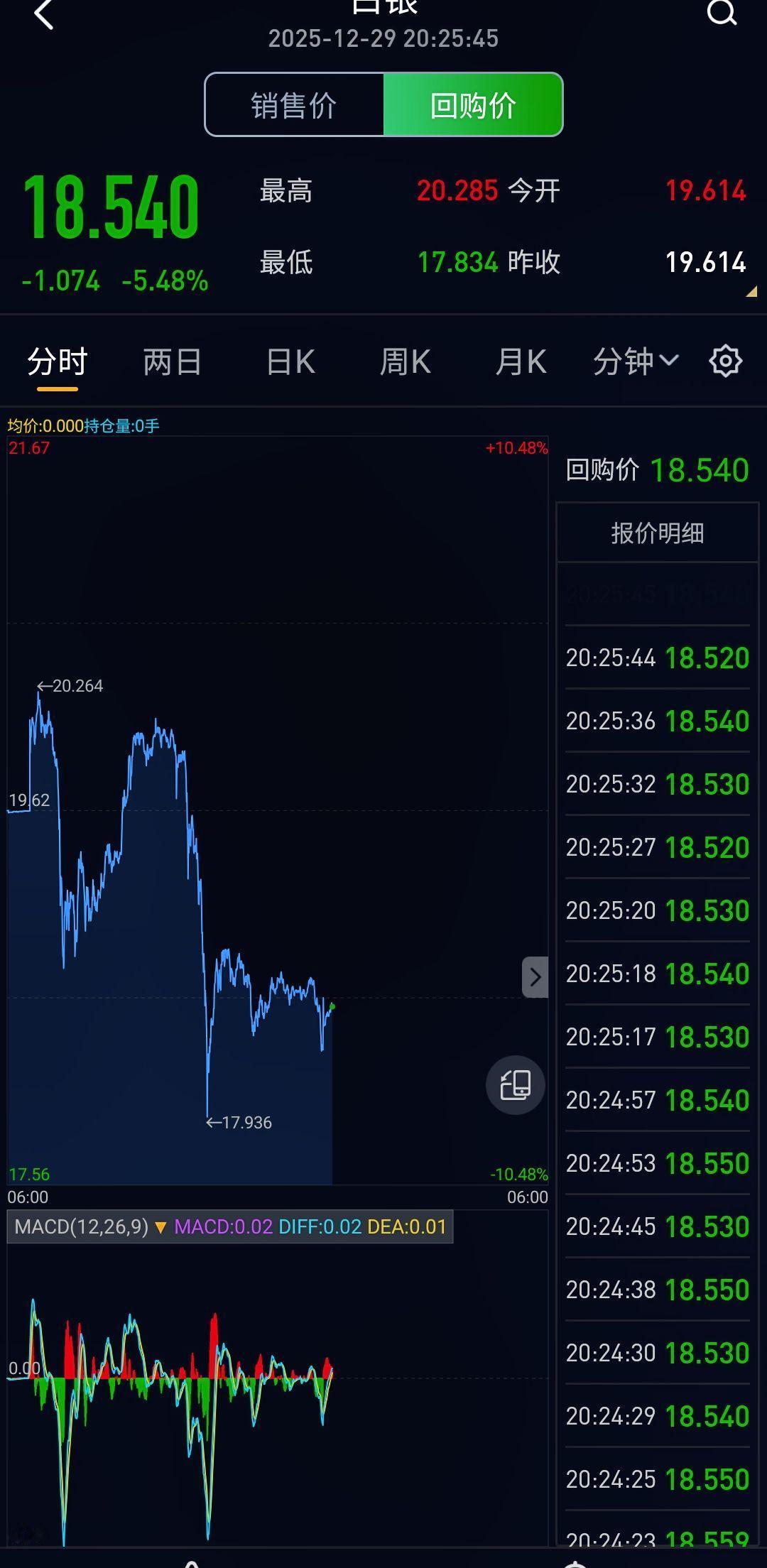Open the MACD indicator dropdown arrow
The height and width of the screenshot is (1568, 767).
pos(162,1226)
